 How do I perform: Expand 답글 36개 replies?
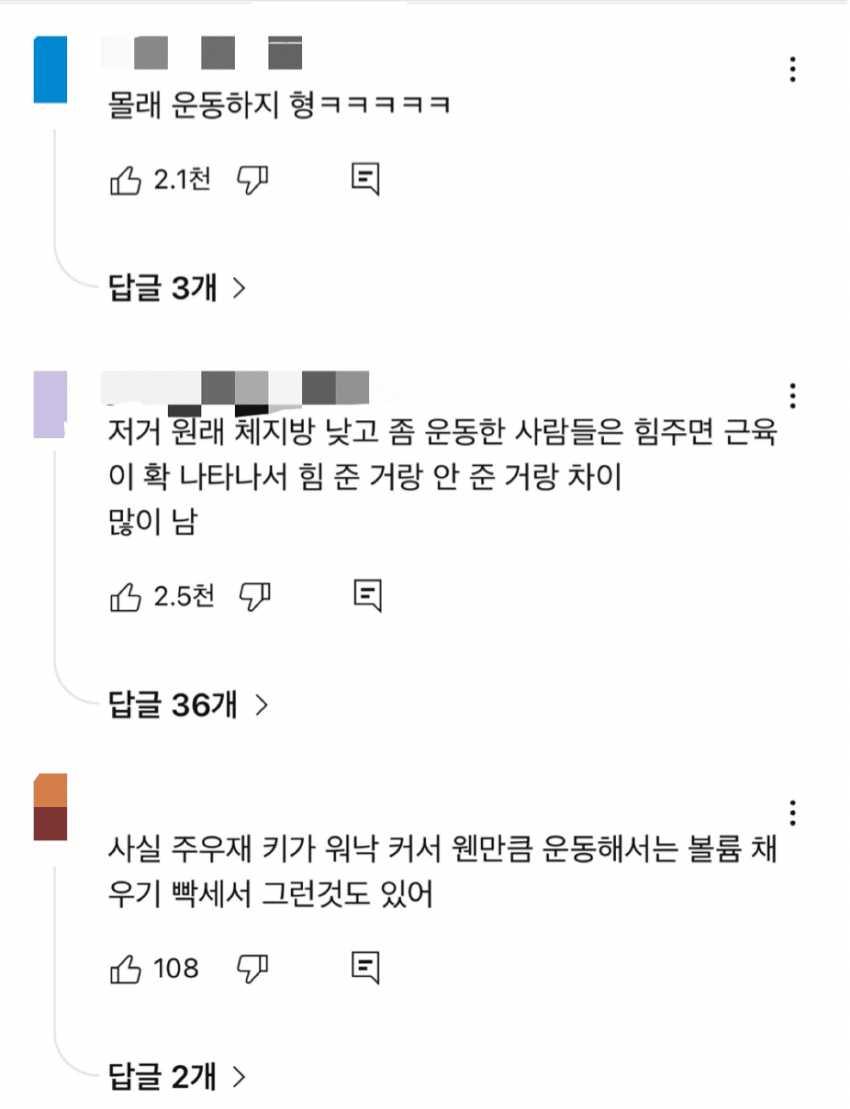coord(188,705)
